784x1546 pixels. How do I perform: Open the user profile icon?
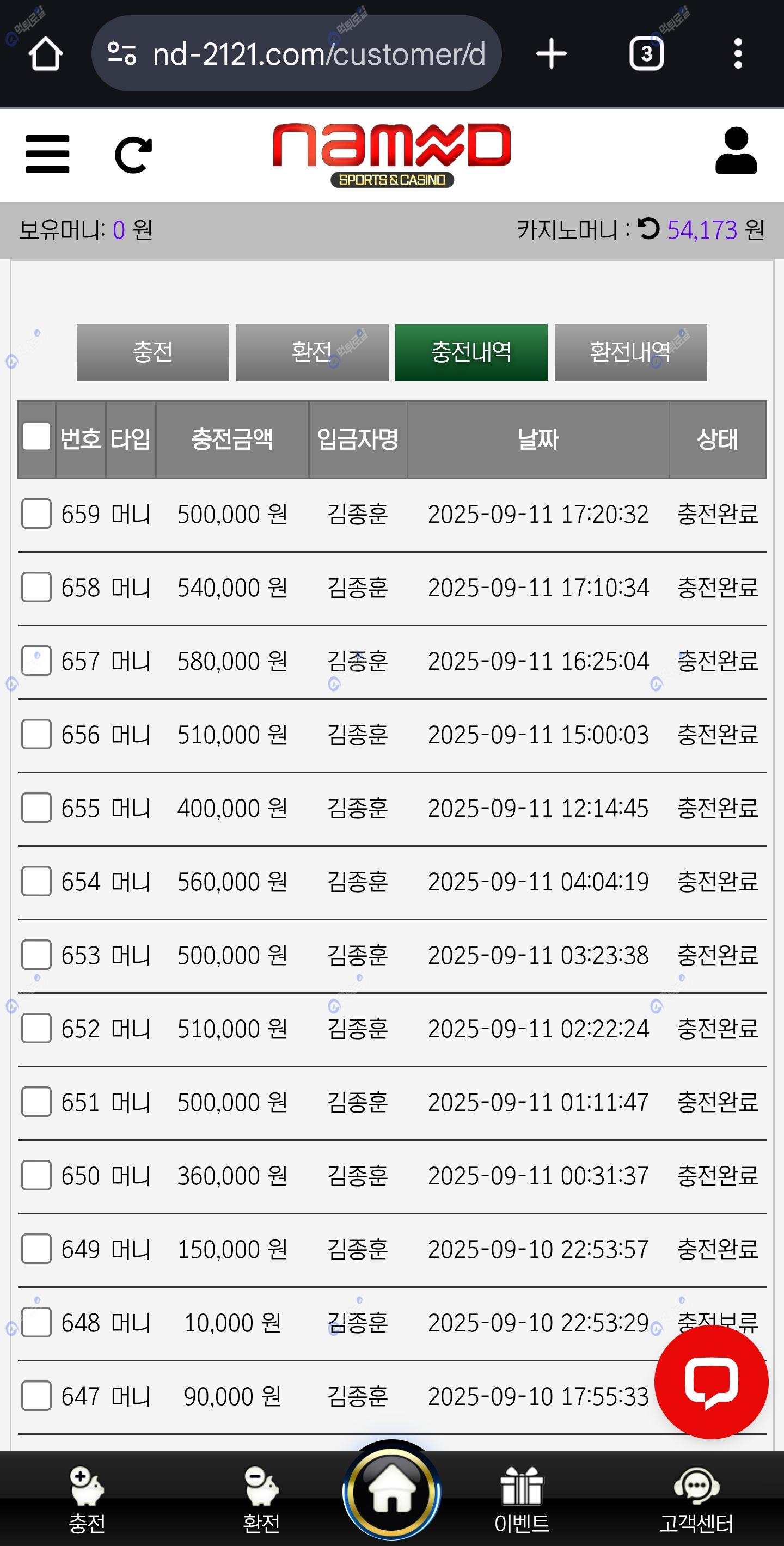[x=736, y=151]
